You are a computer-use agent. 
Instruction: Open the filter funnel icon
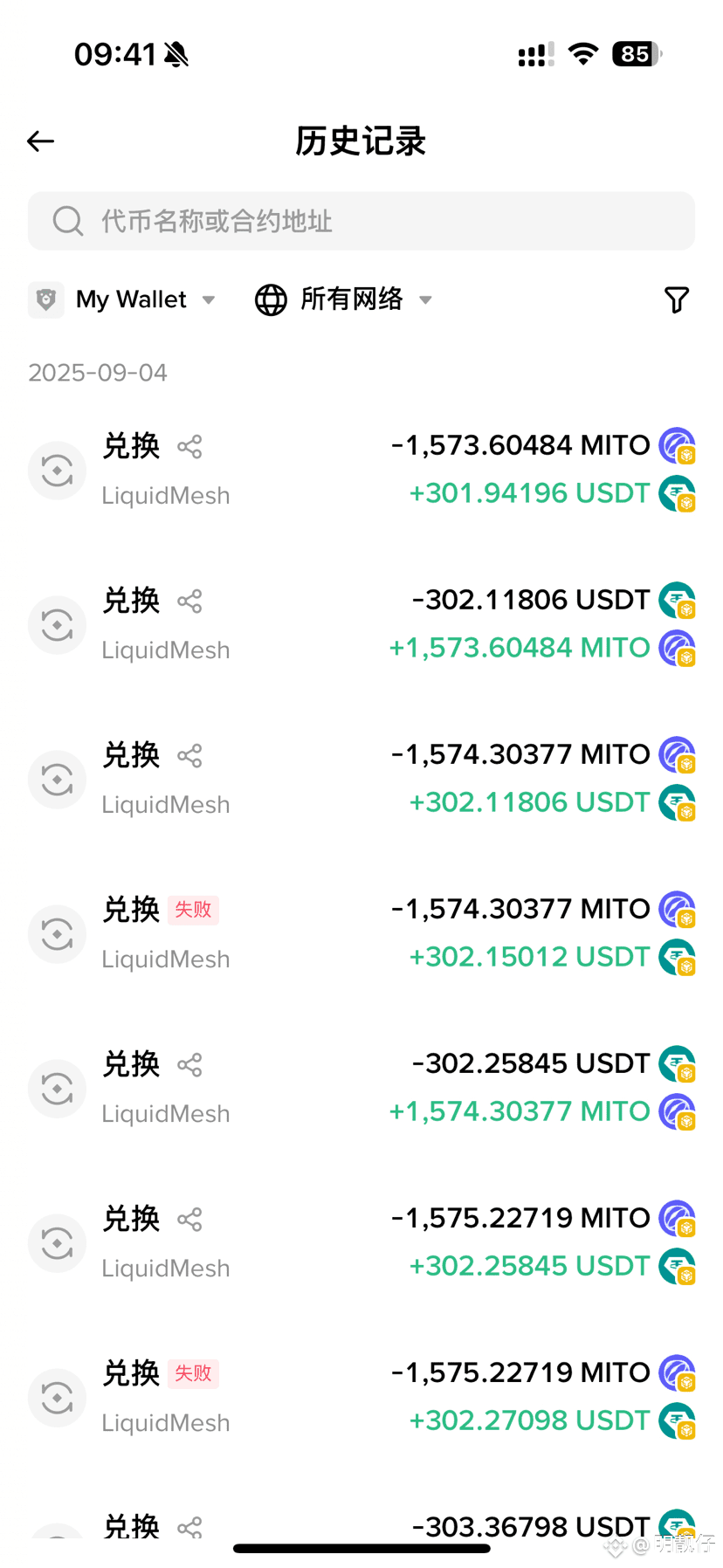point(677,299)
